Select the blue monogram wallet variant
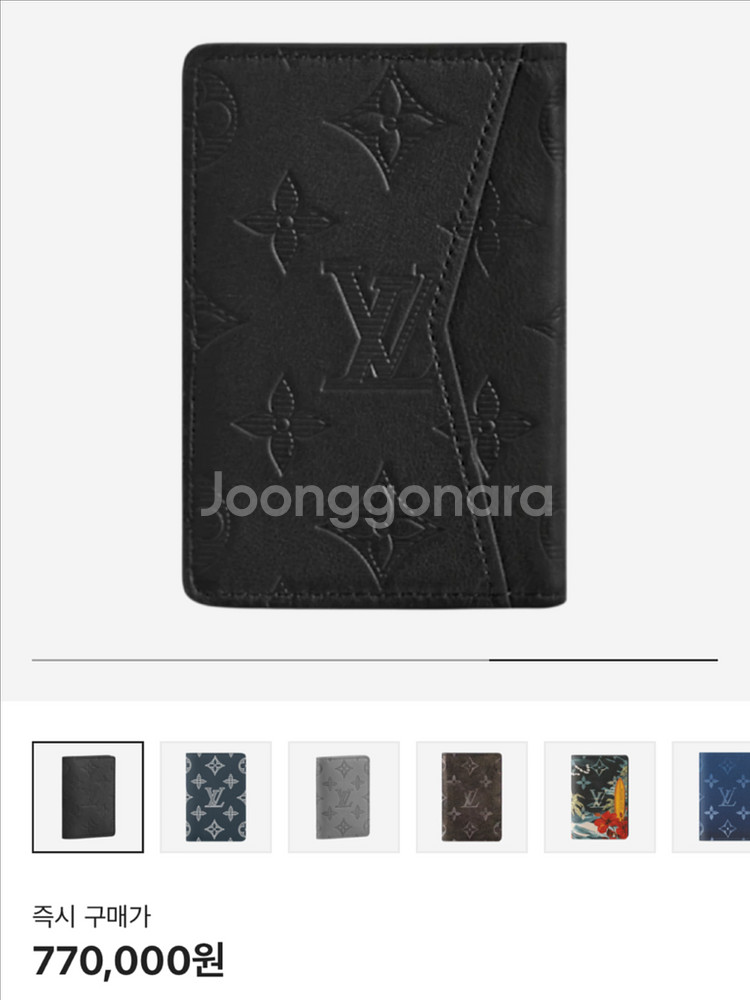 [715, 796]
